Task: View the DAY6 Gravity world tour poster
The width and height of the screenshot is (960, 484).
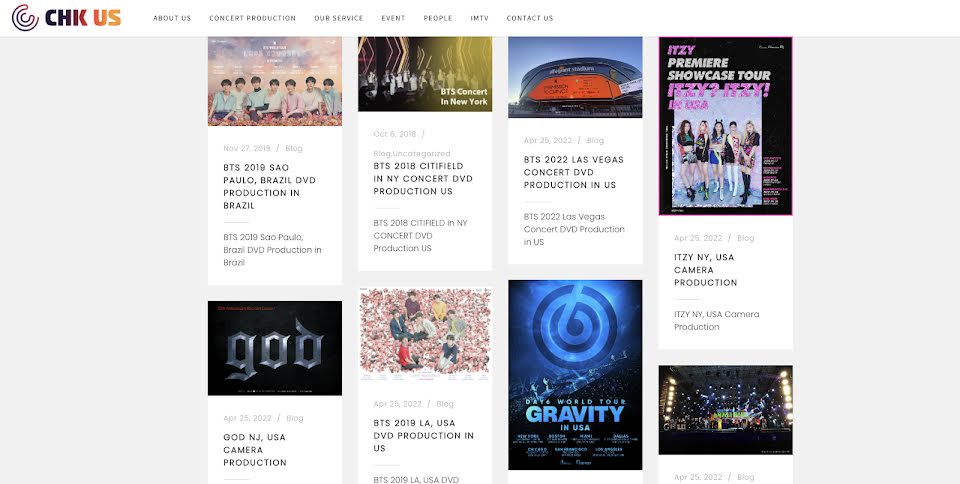Action: pos(575,374)
